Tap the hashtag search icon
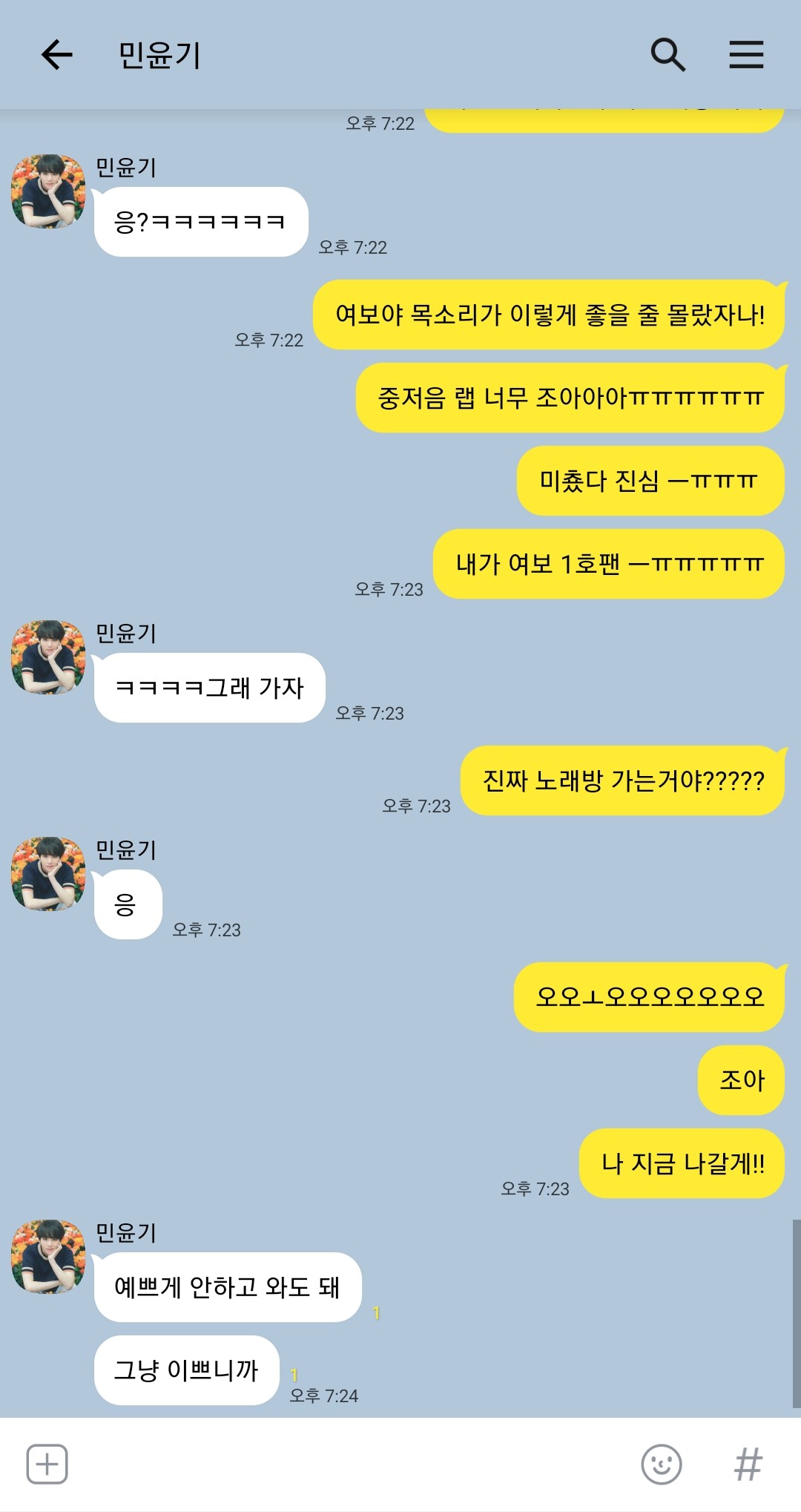 pyautogui.click(x=748, y=1464)
